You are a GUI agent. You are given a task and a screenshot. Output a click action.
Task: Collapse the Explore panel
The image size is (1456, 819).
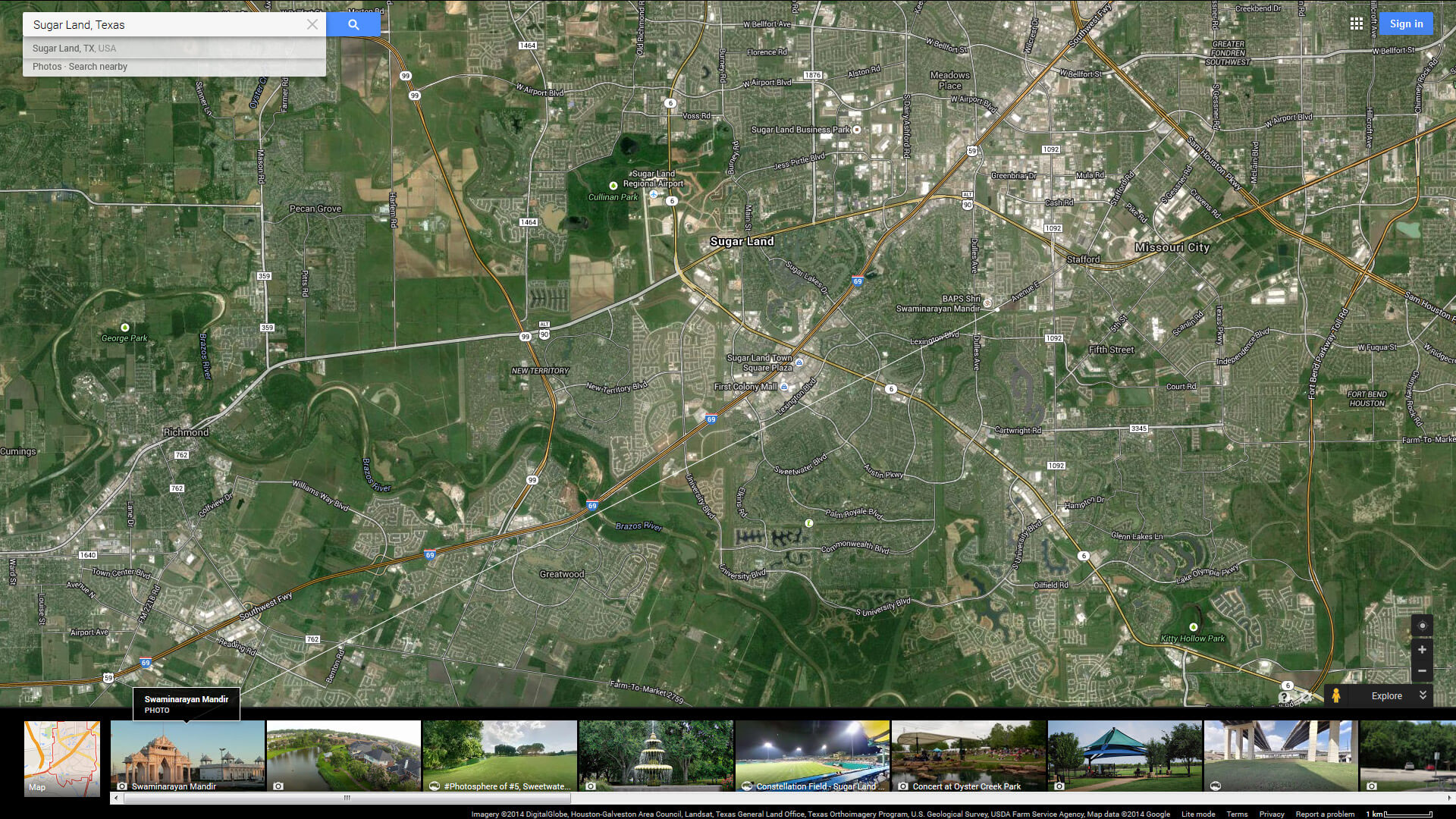[1423, 695]
